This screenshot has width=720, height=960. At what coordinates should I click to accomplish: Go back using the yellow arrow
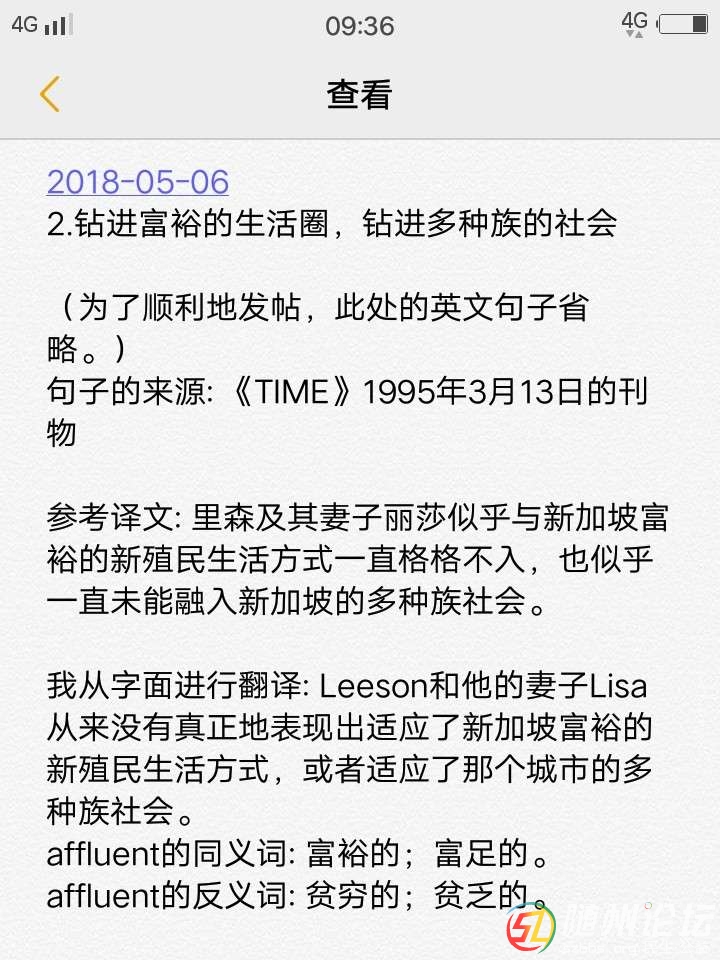pos(50,94)
